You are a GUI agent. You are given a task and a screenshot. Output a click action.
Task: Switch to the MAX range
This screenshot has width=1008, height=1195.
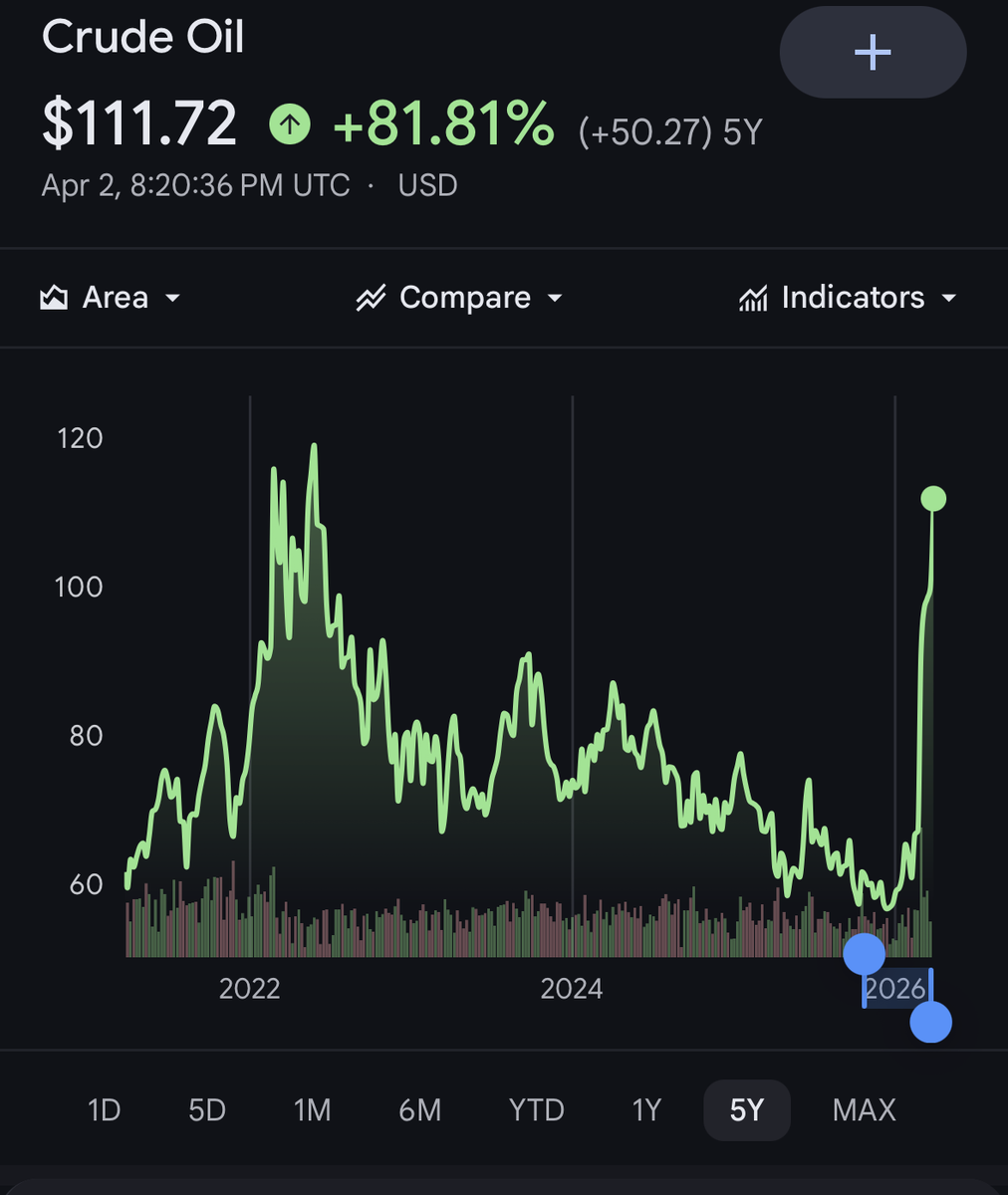point(864,1109)
